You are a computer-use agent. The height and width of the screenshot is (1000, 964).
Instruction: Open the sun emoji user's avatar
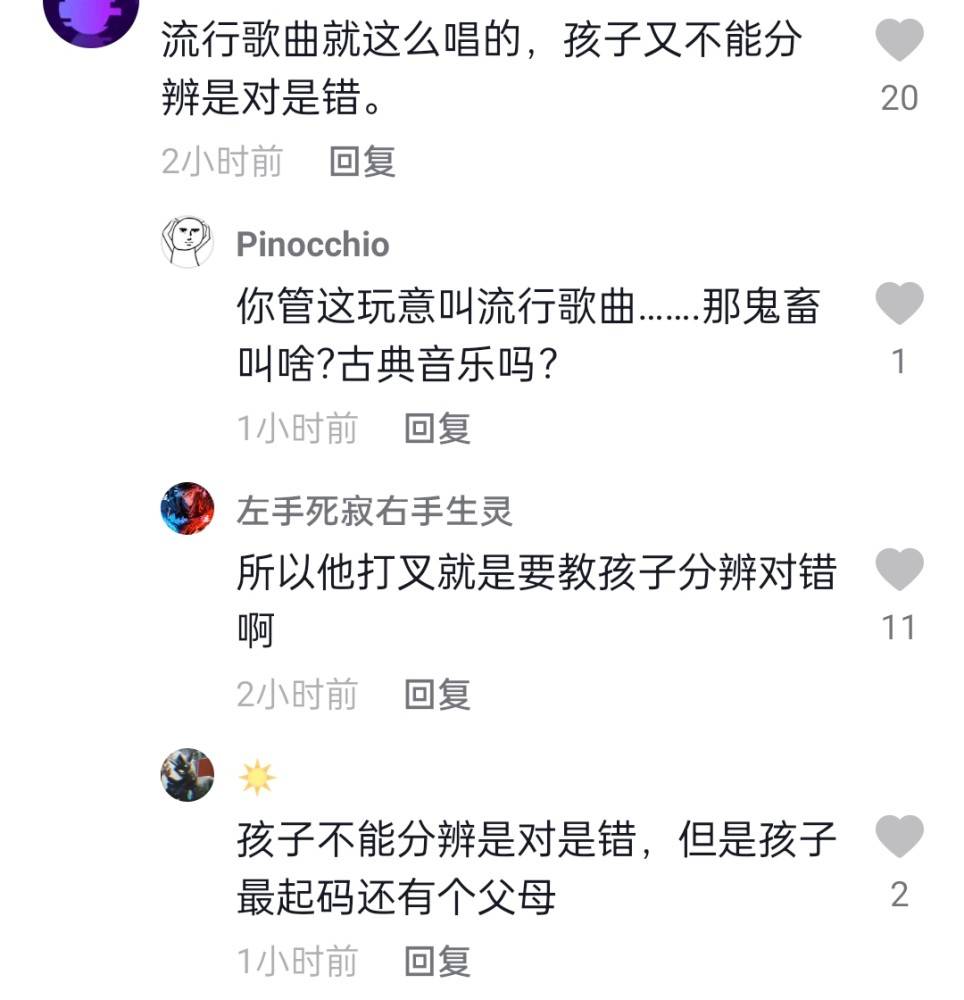tap(188, 775)
